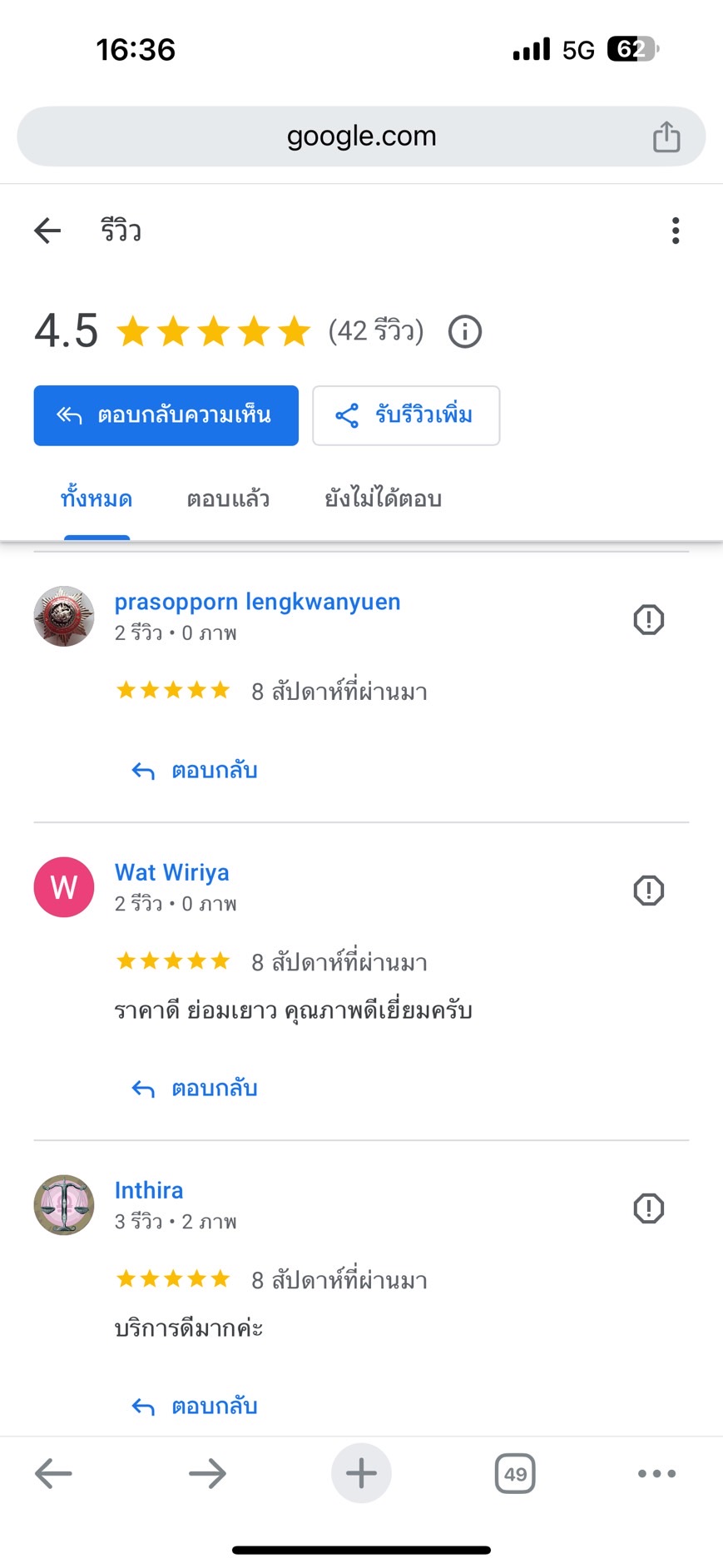The height and width of the screenshot is (1568, 723).
Task: Open a new browser tab
Action: tap(361, 1473)
